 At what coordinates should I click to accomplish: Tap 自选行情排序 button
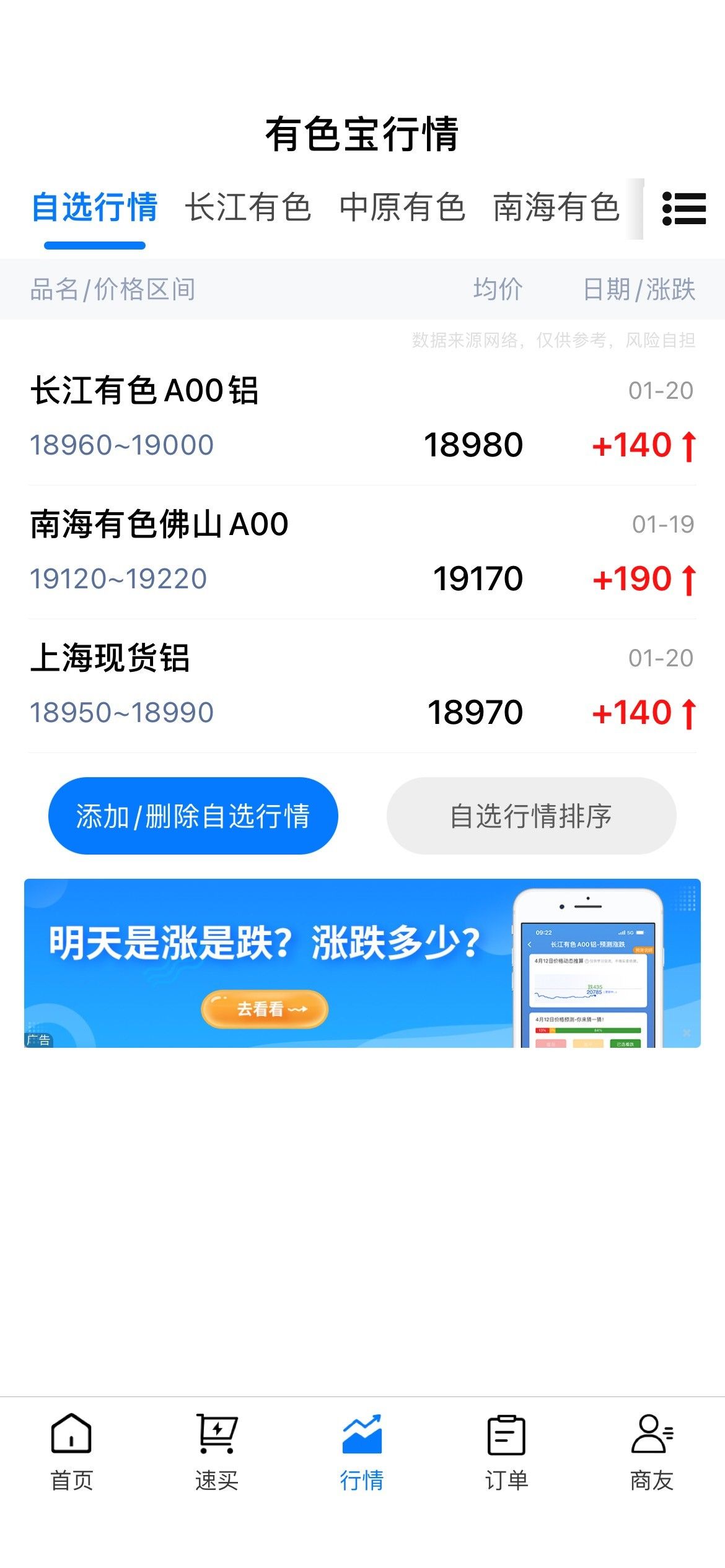531,816
